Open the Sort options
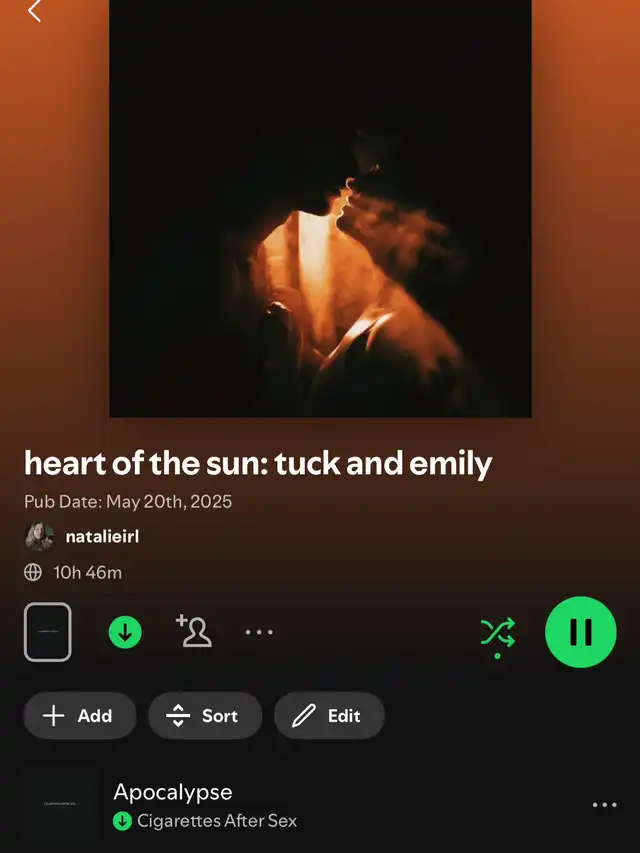640x853 pixels. click(x=205, y=716)
